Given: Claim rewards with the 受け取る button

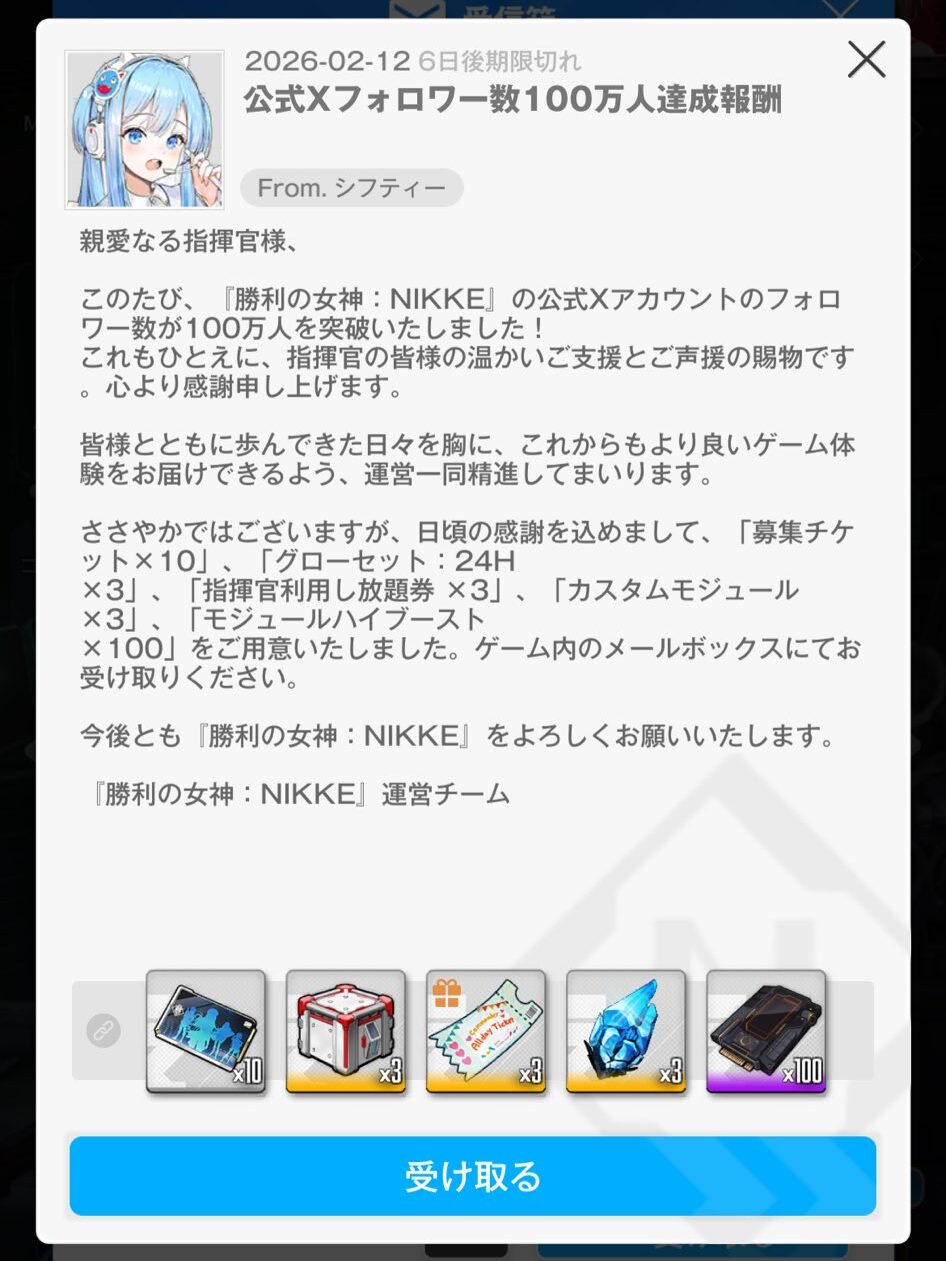Looking at the screenshot, I should pos(473,1176).
